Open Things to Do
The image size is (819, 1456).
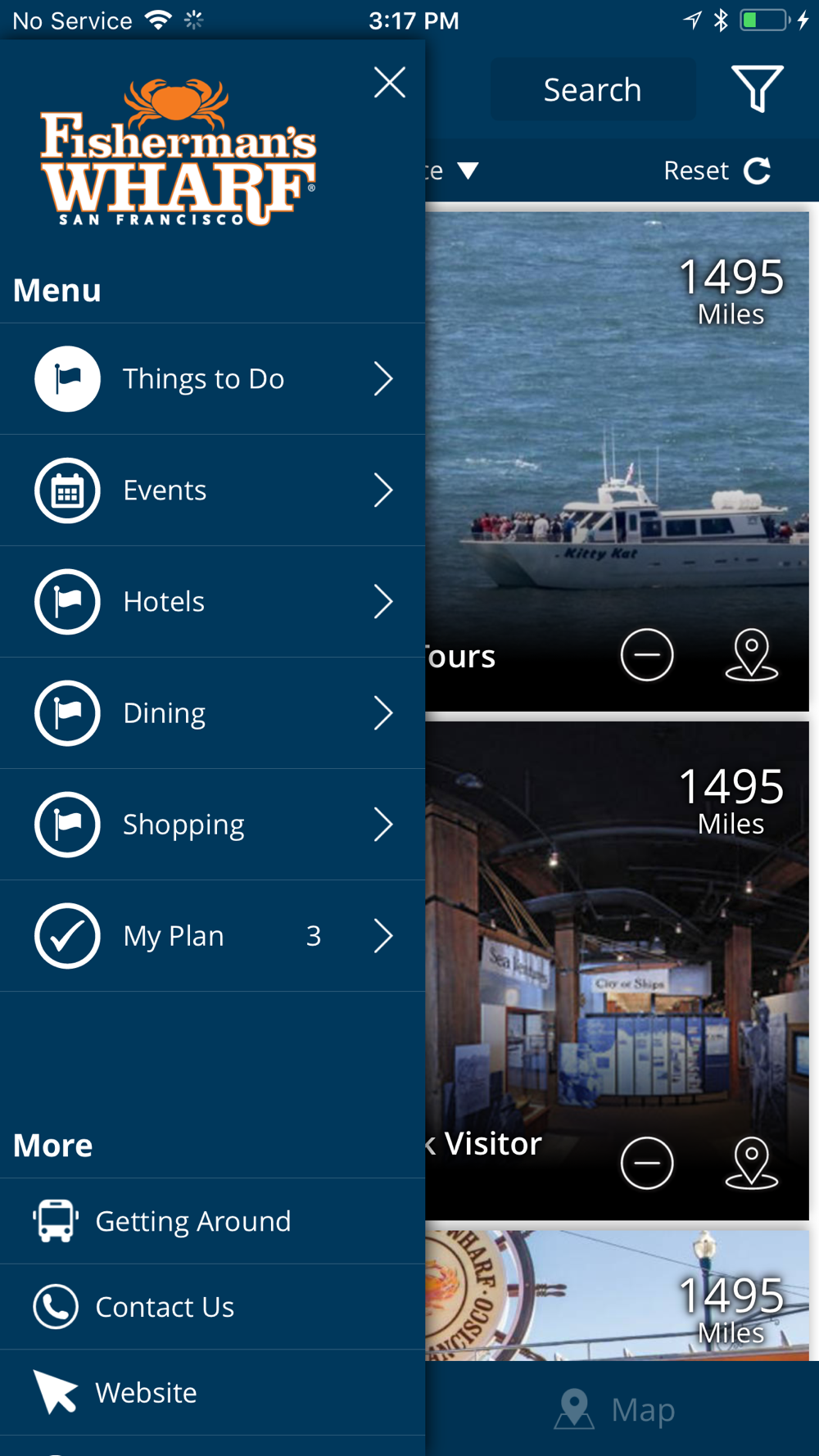point(213,379)
